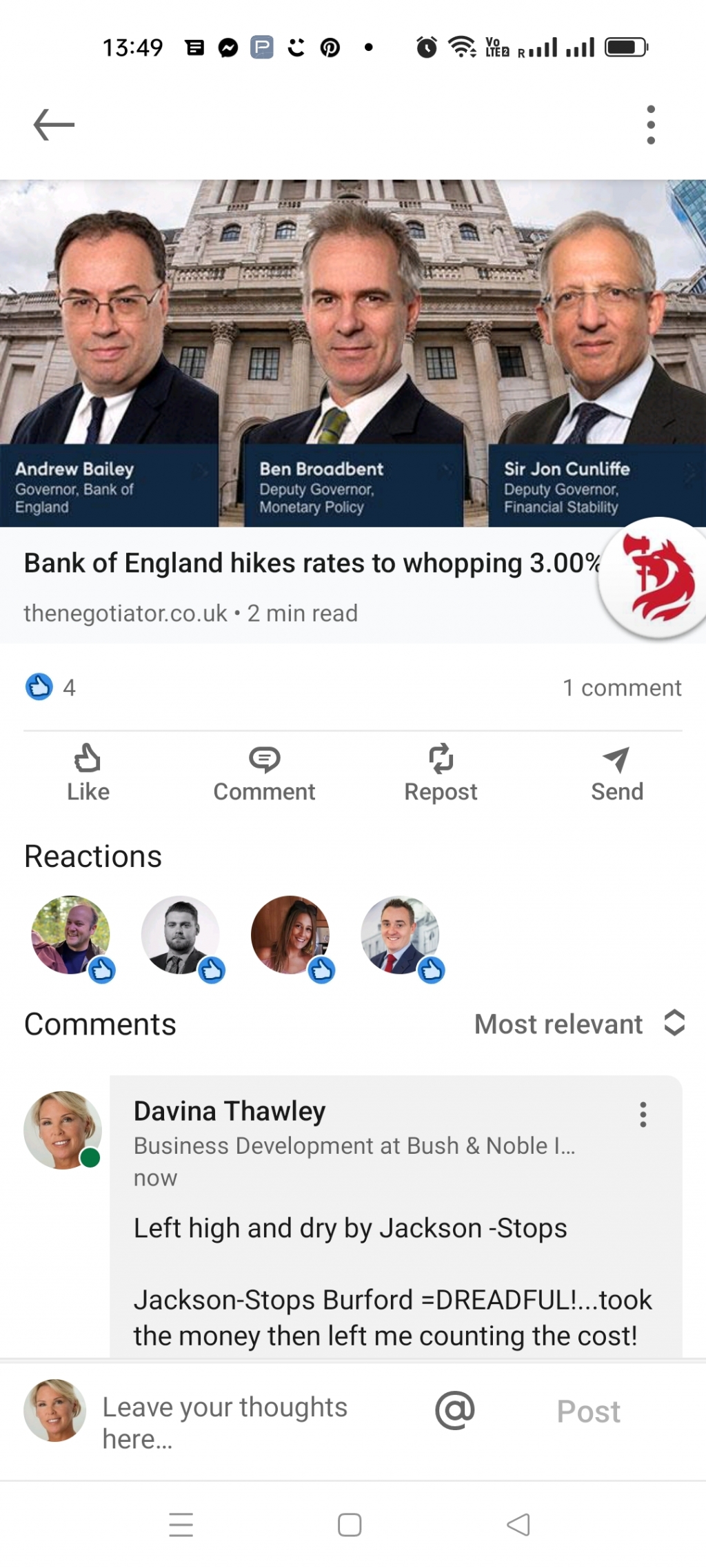The image size is (706, 1568).
Task: Open options menu on Davina Thawley's comment
Action: tap(643, 1114)
